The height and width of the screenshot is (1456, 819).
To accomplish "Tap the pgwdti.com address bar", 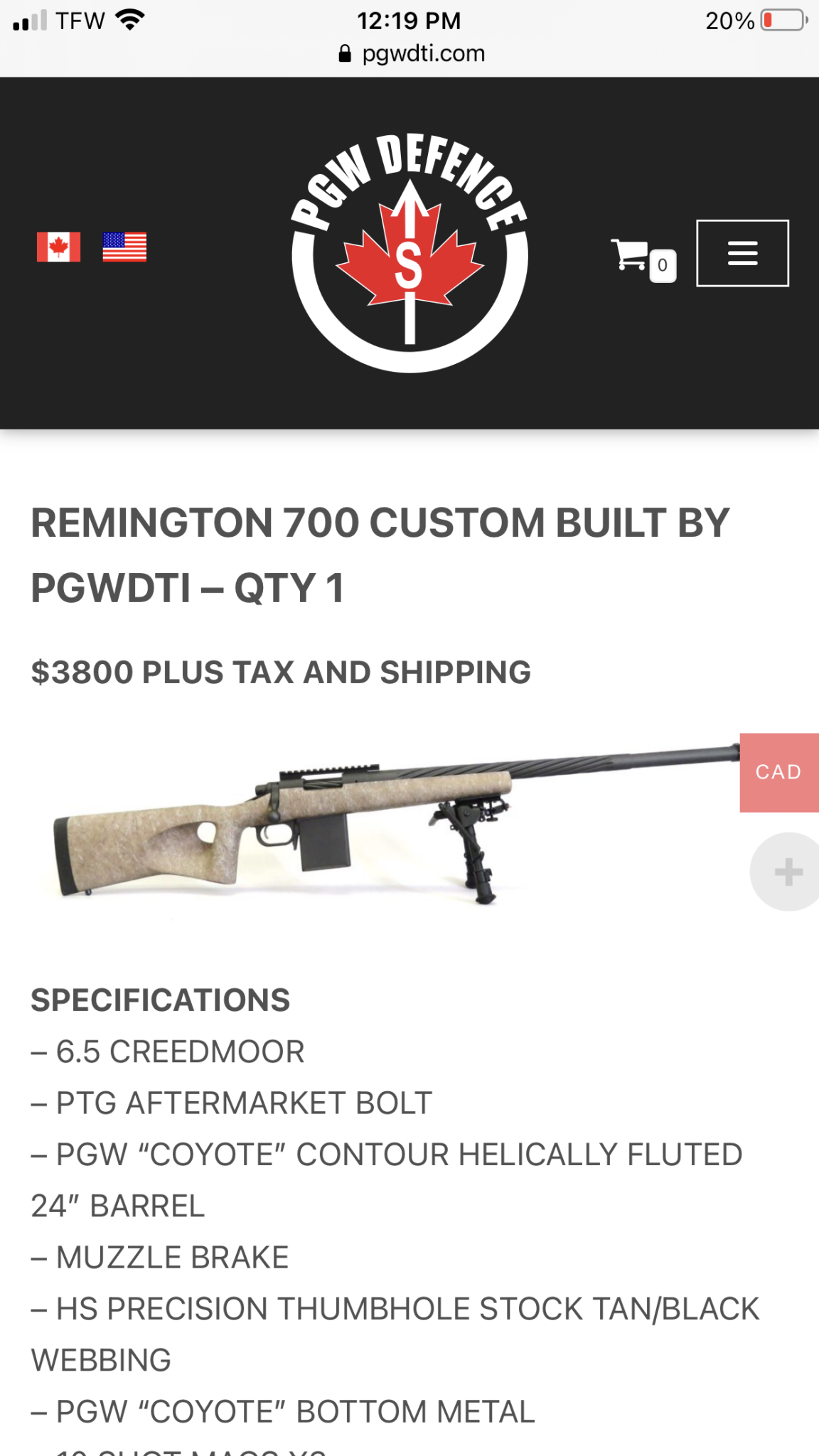I will pos(412,53).
